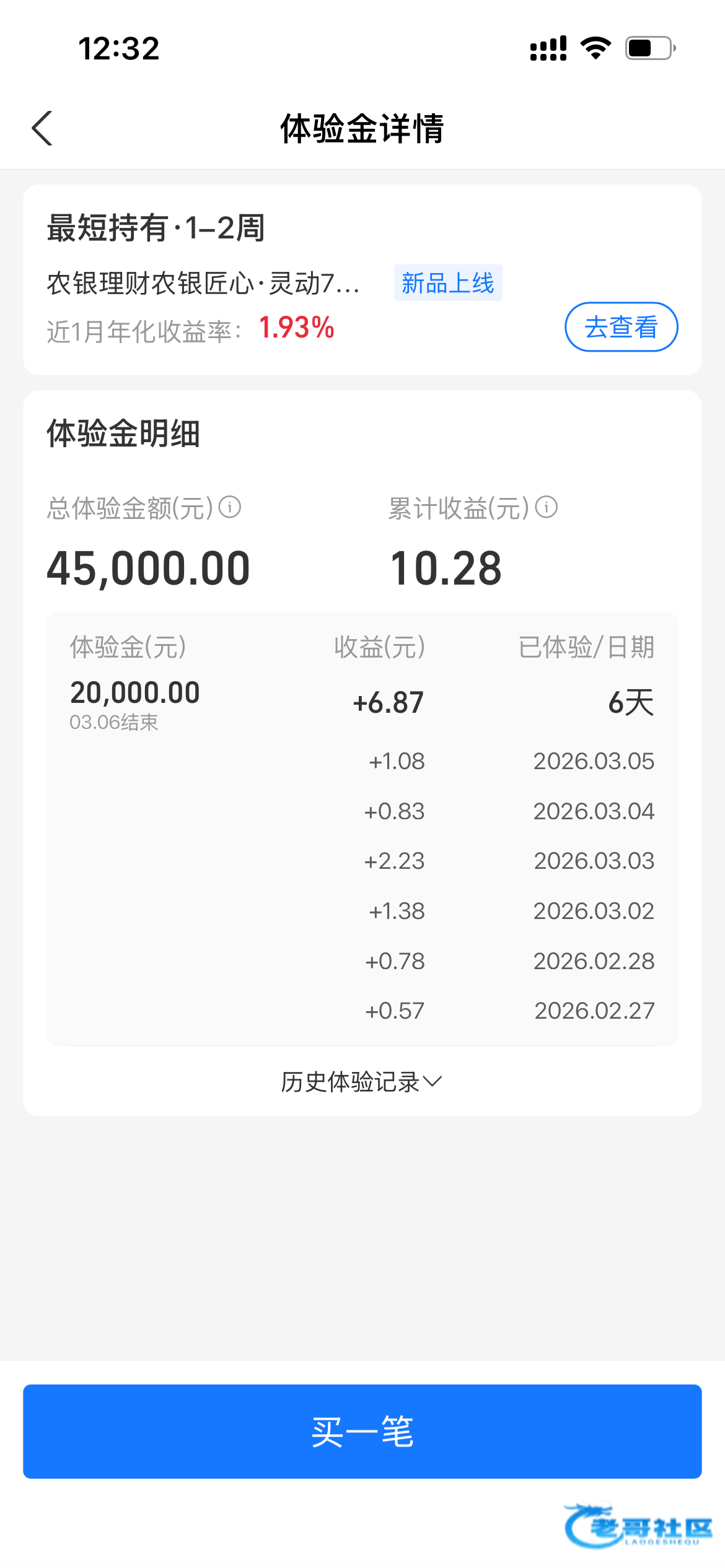725x1568 pixels.
Task: Go back using the top-left arrow
Action: coord(42,128)
